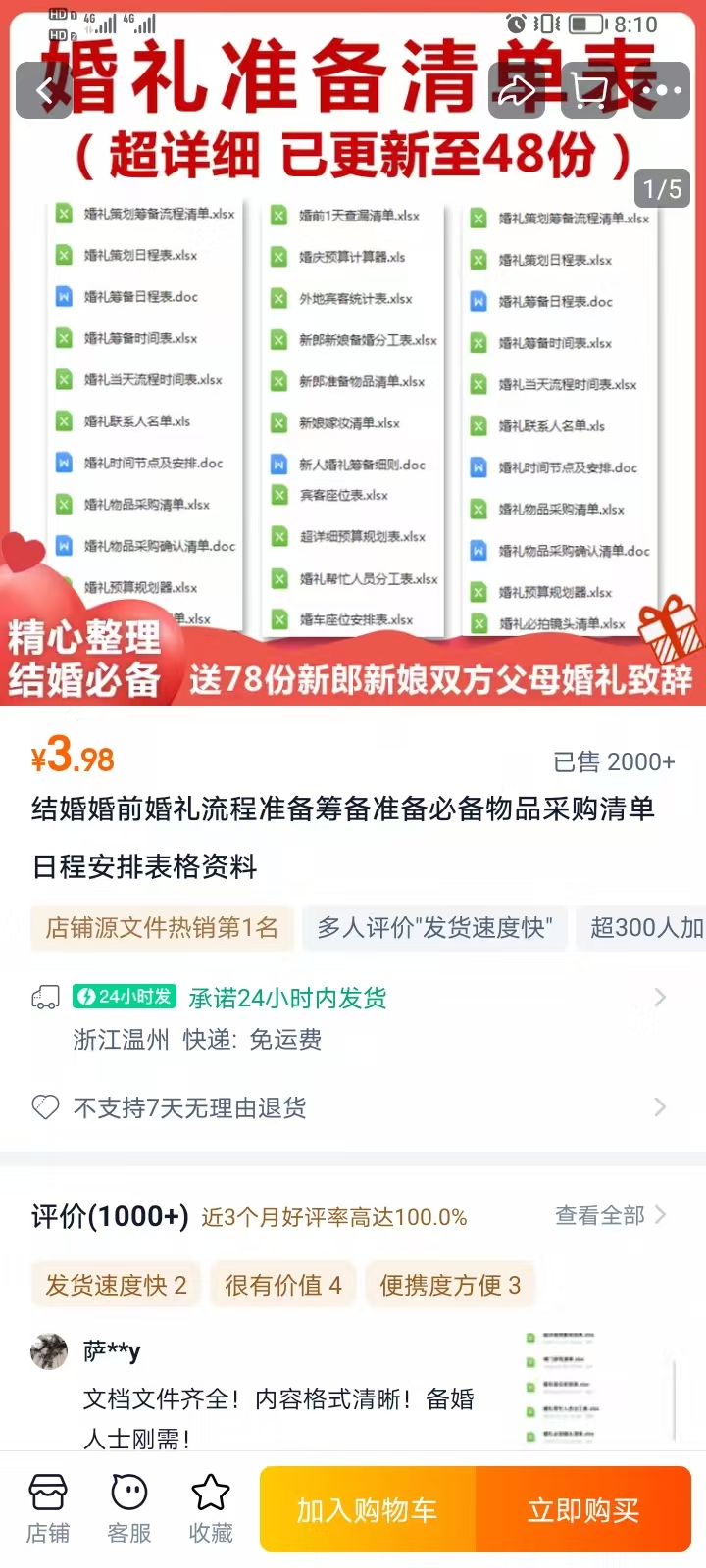This screenshot has width=706, height=1568.
Task: Filter reviews by 很有价值 4
Action: [282, 1285]
